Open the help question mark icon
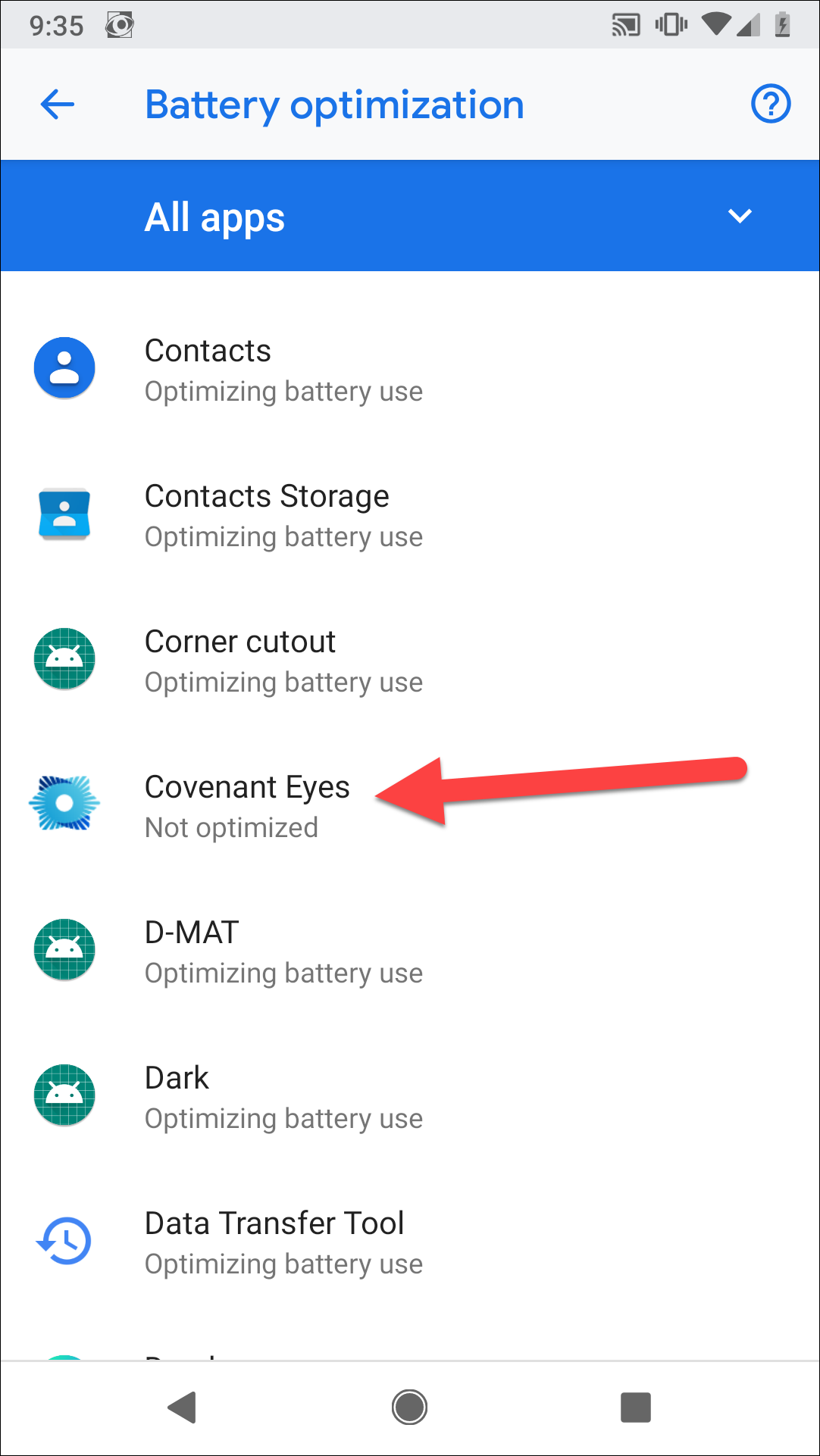This screenshot has width=820, height=1456. pos(771,104)
